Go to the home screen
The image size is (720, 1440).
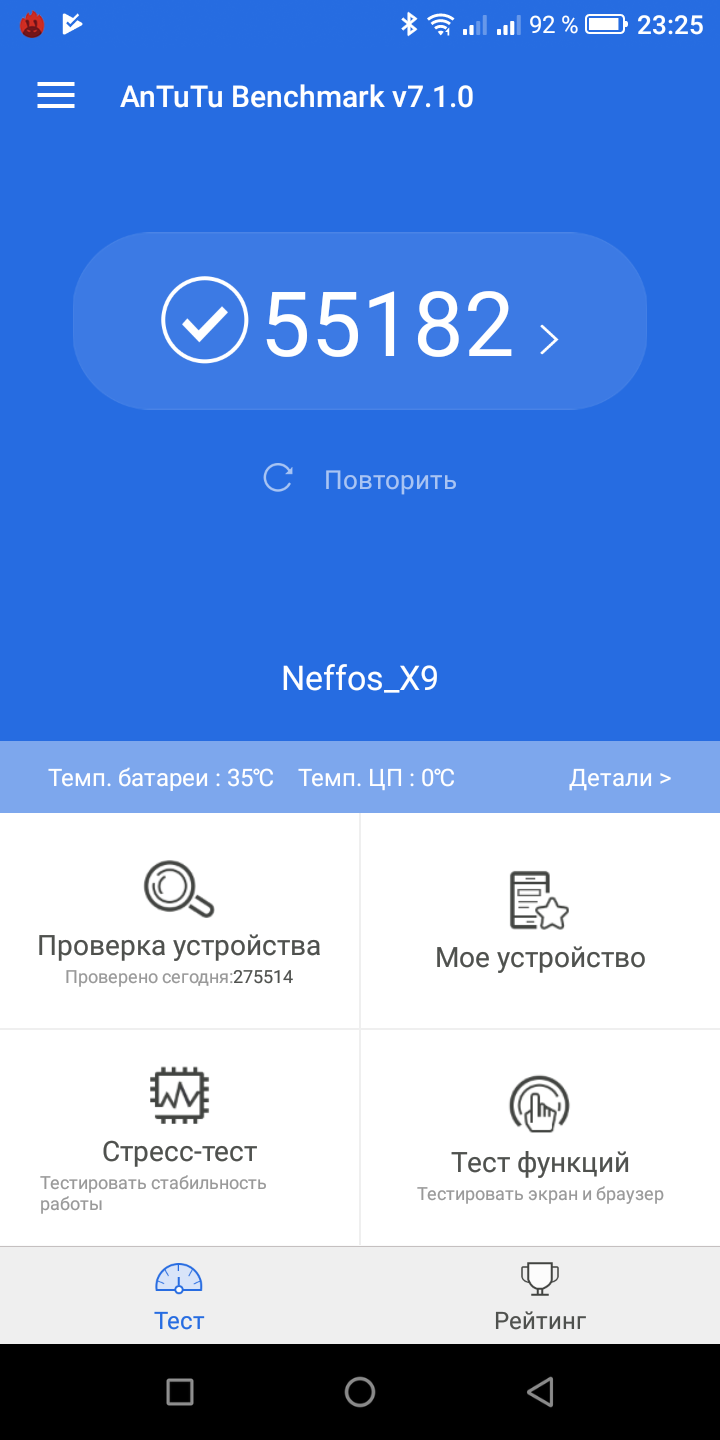tap(360, 1391)
